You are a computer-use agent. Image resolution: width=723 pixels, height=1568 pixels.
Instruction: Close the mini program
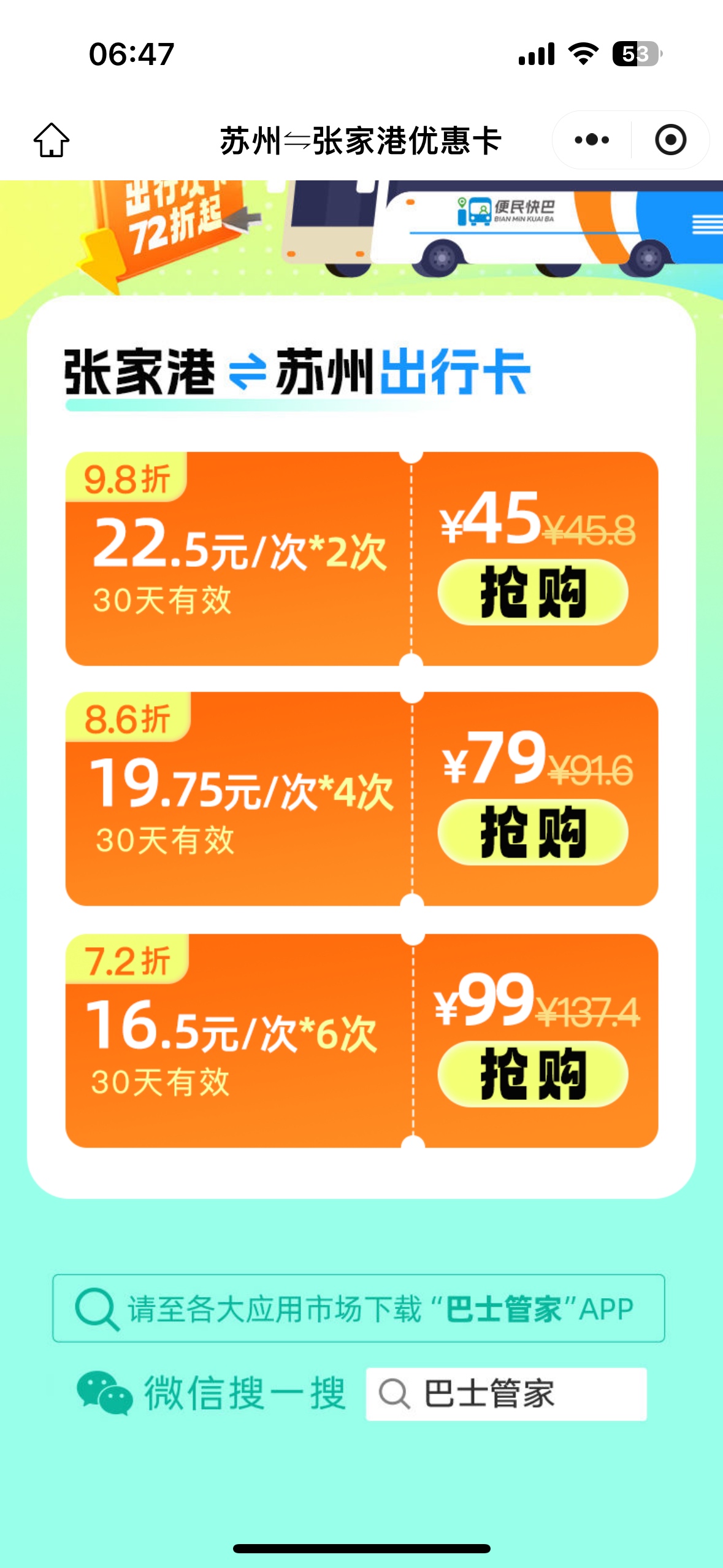click(670, 140)
